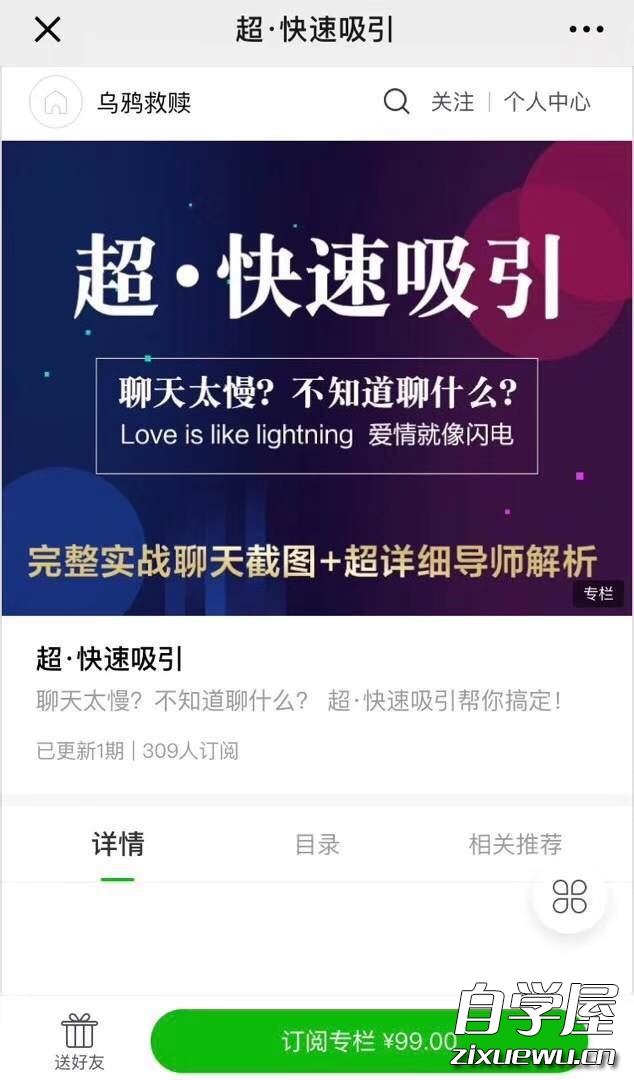Open the 超·快速吸引 banner image
The height and width of the screenshot is (1080, 634).
point(317,378)
